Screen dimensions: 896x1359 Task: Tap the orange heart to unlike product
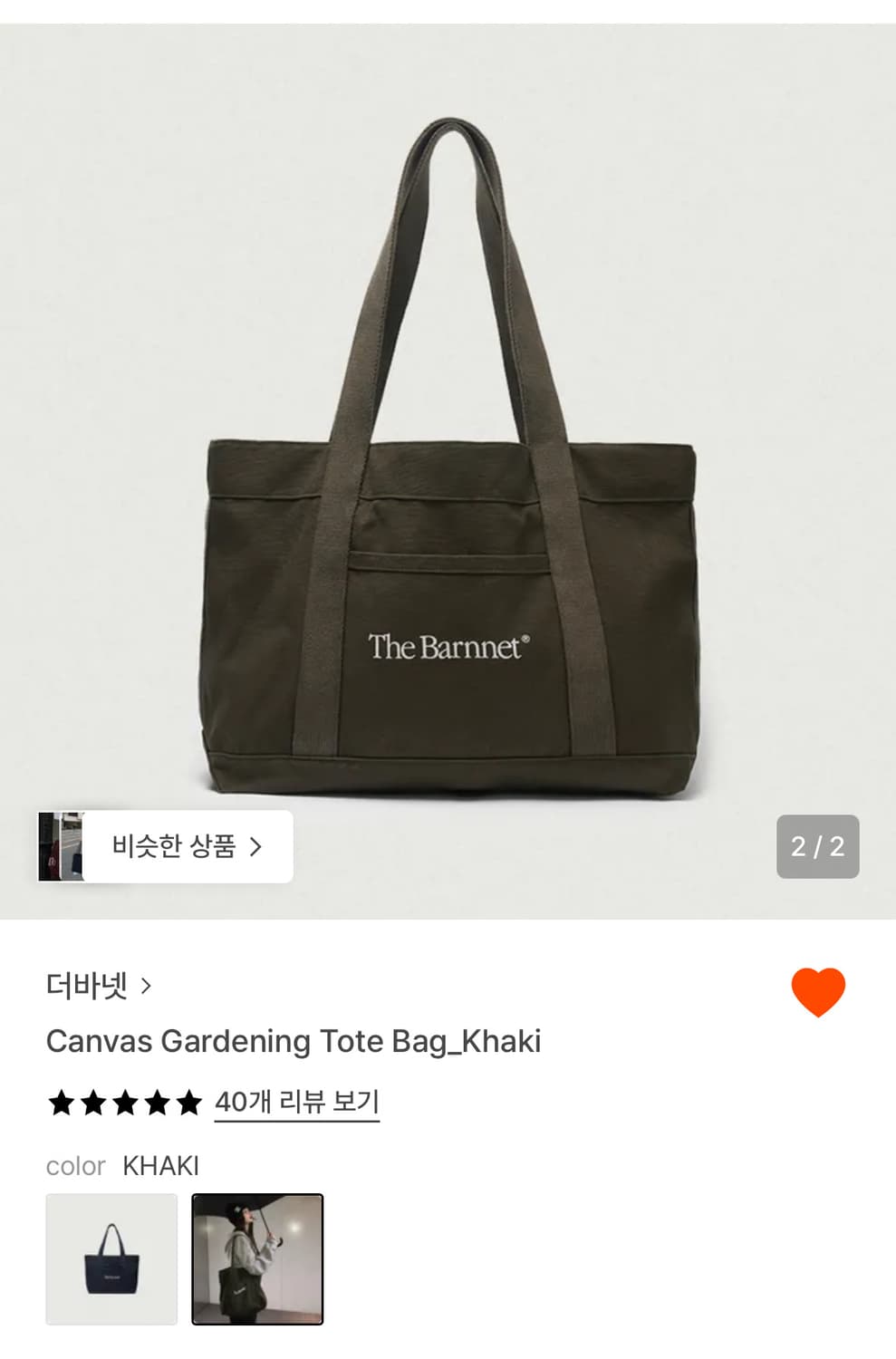tap(817, 993)
